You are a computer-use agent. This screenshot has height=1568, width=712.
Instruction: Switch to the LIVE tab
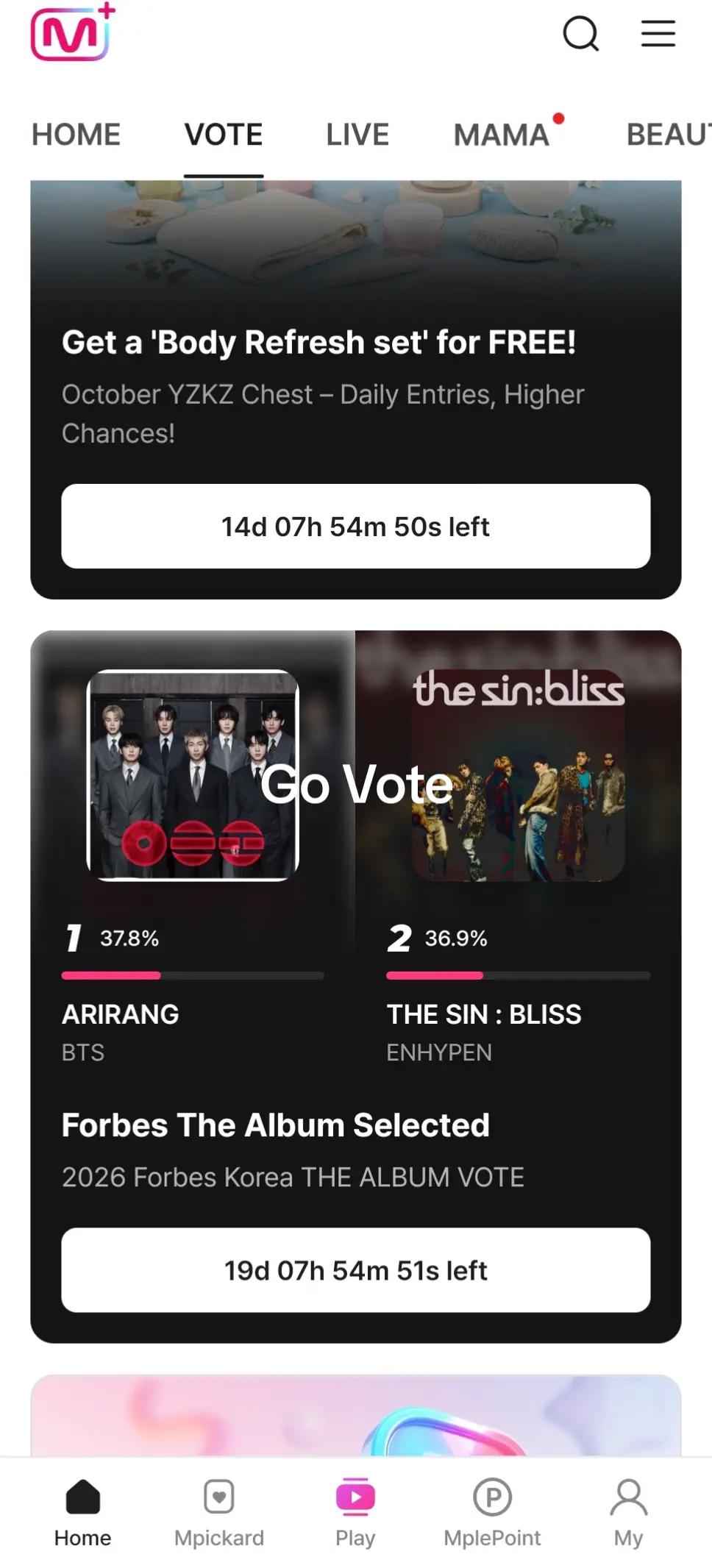357,135
